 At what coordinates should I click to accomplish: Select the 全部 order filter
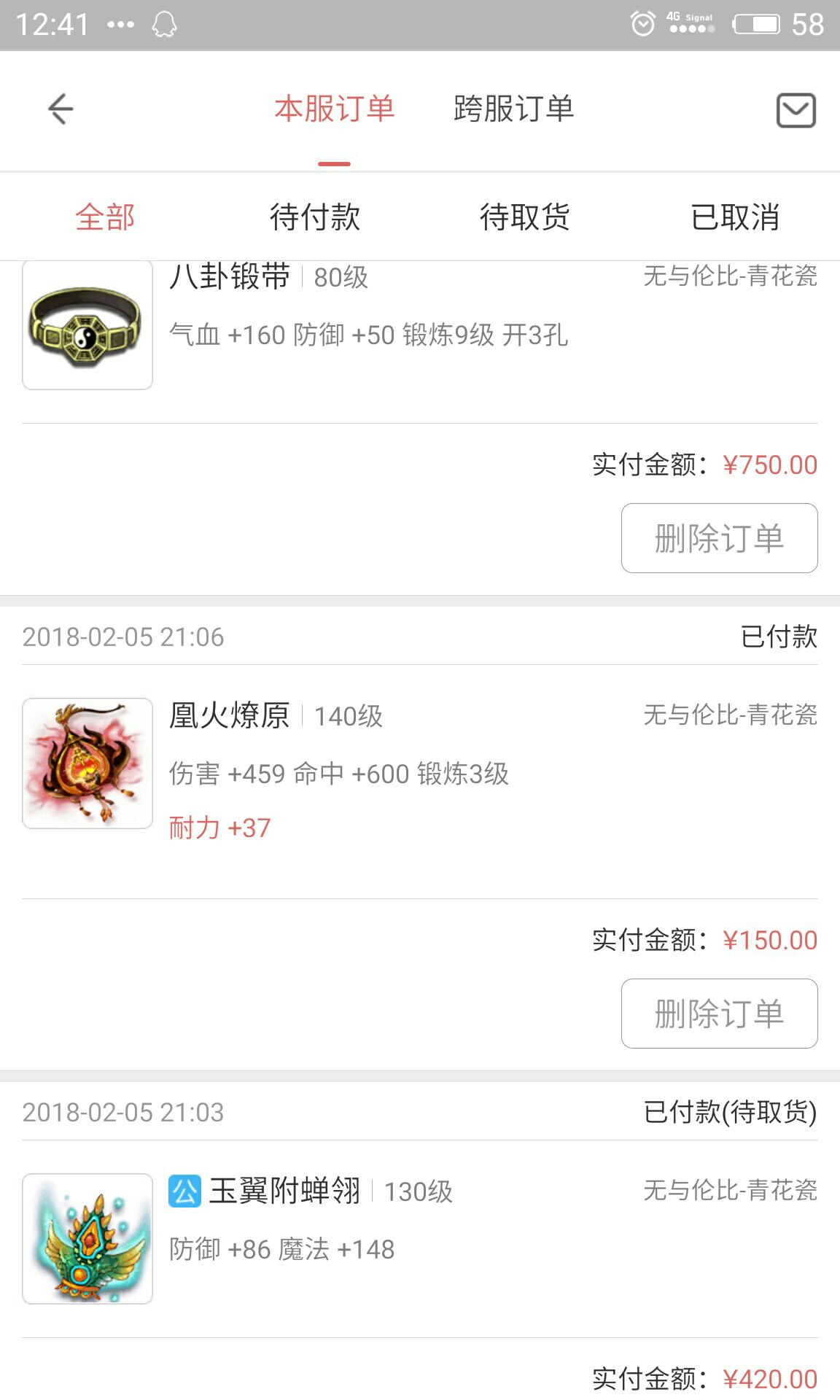pos(105,217)
